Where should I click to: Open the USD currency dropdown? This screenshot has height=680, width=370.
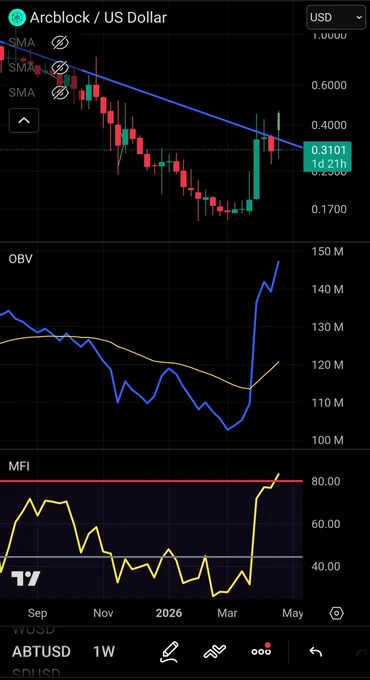(x=336, y=17)
